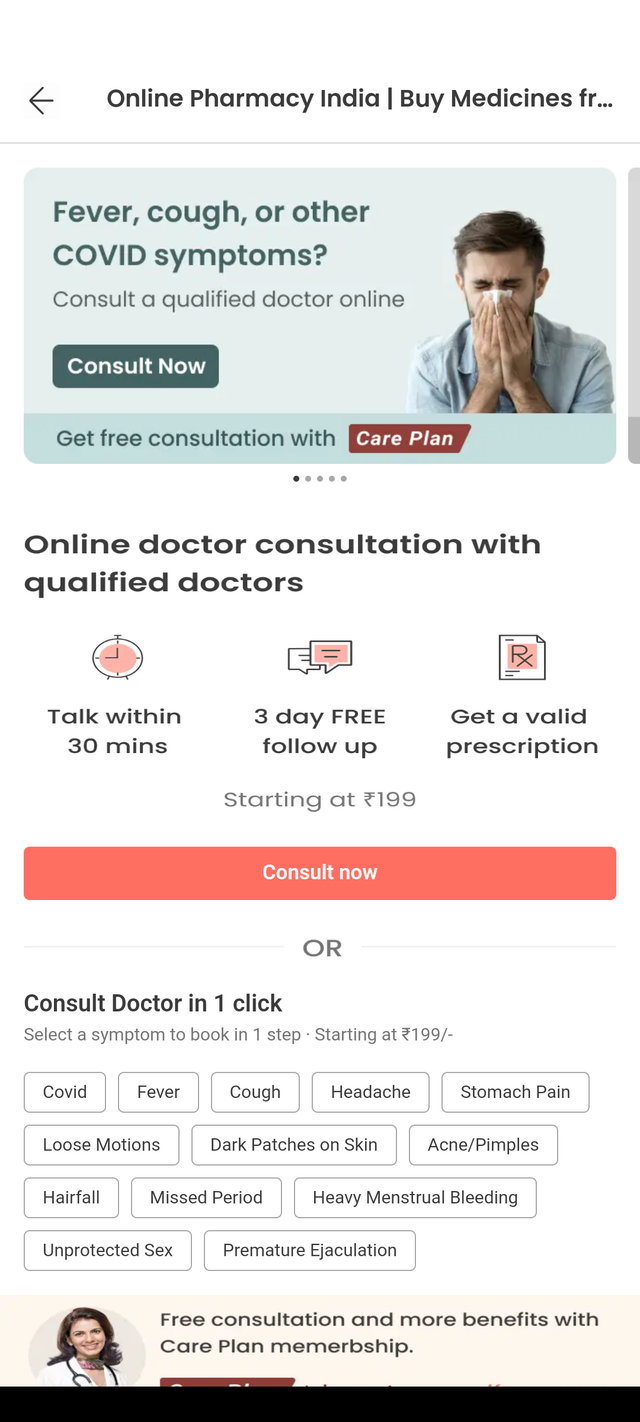The width and height of the screenshot is (640, 1422).
Task: Select the Hairfall chip
Action: tap(71, 1198)
